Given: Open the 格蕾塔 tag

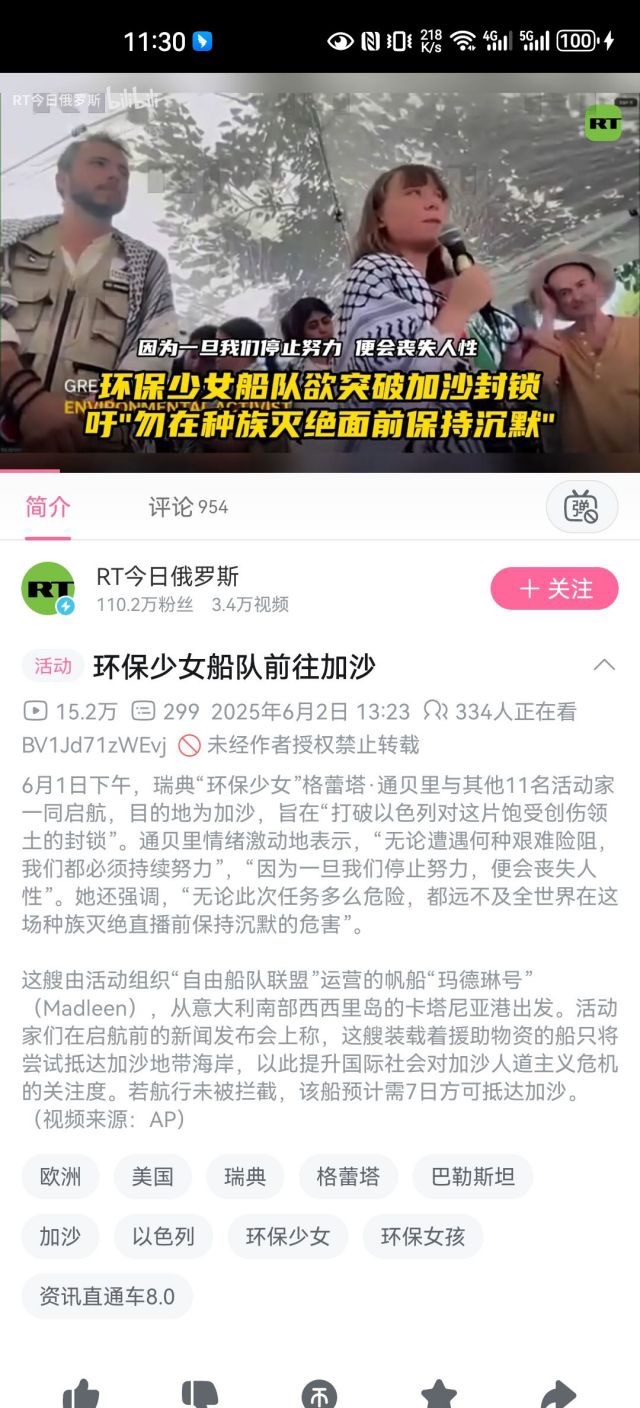Looking at the screenshot, I should 348,1177.
